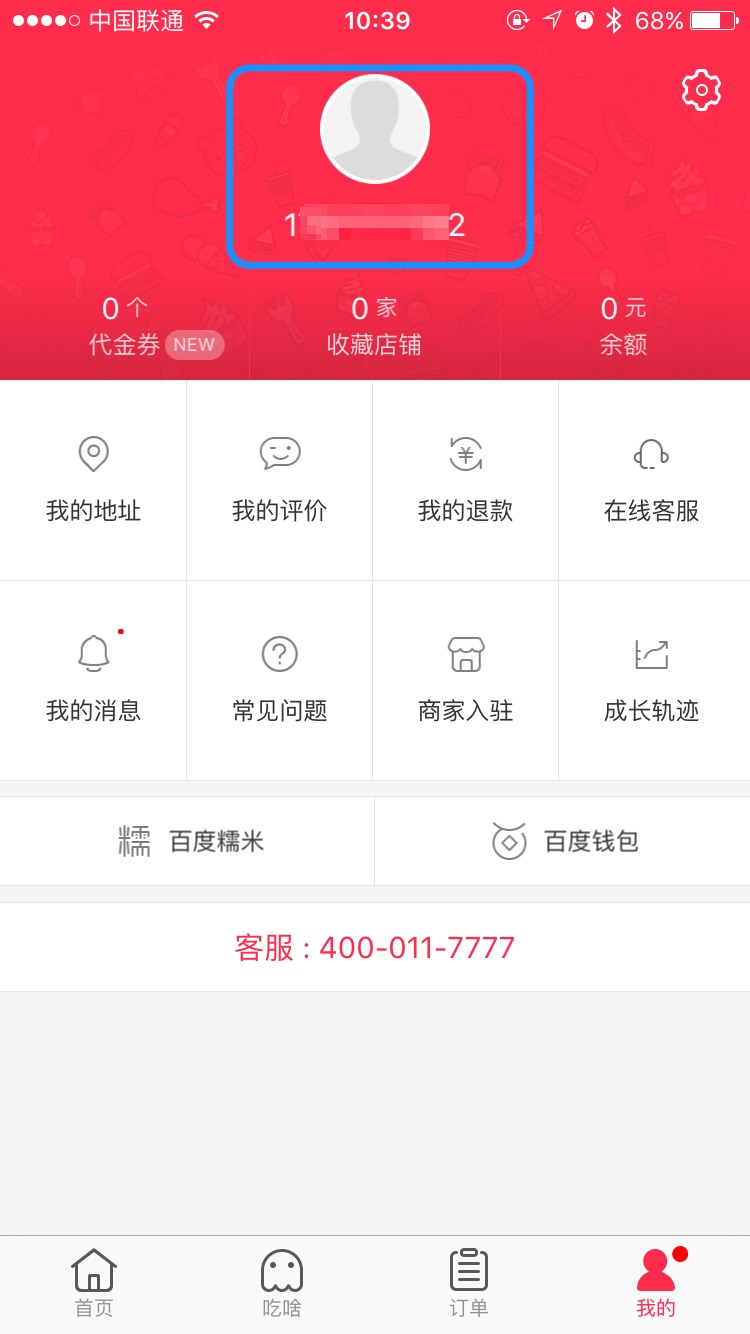Open 我的评价 reviews
This screenshot has width=750, height=1334.
[x=279, y=480]
